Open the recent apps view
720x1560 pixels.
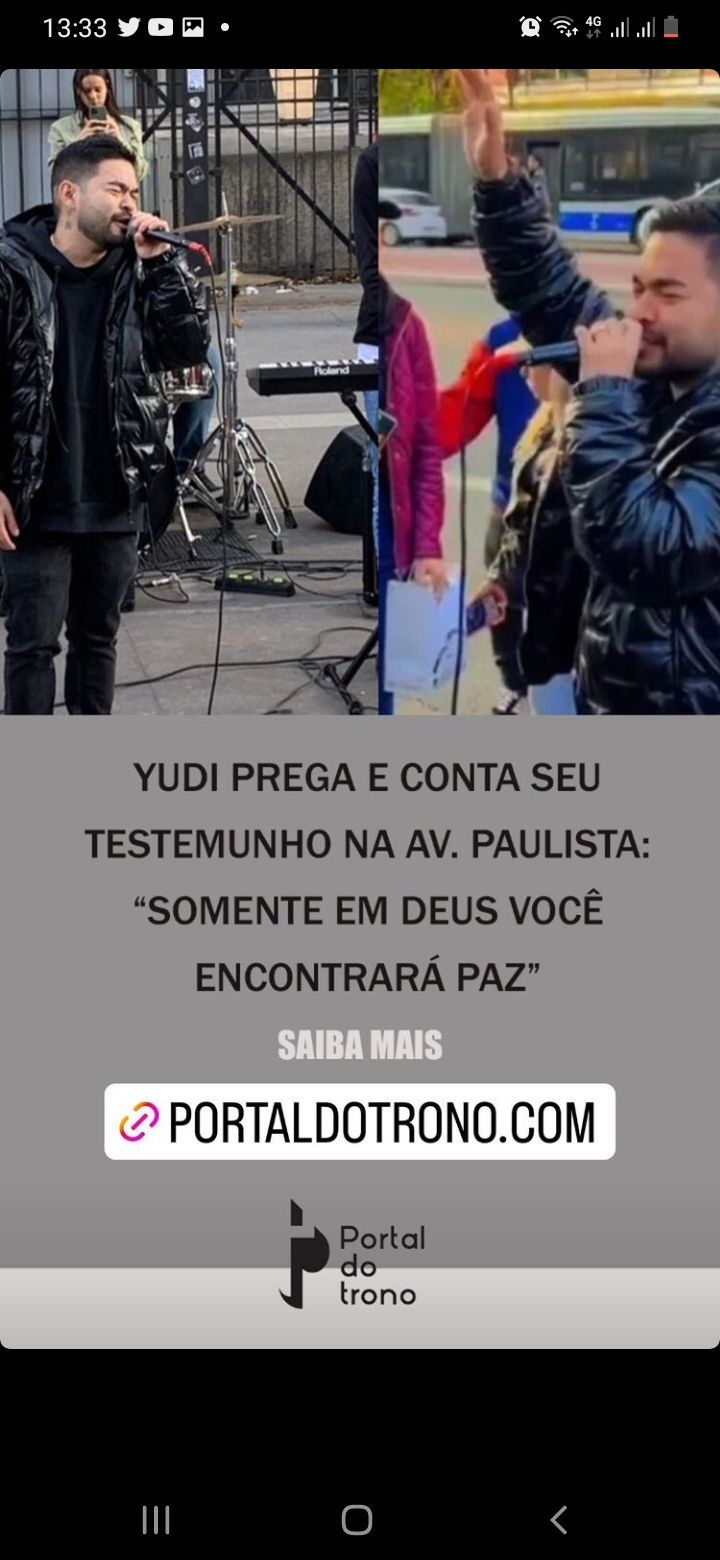[156, 1520]
